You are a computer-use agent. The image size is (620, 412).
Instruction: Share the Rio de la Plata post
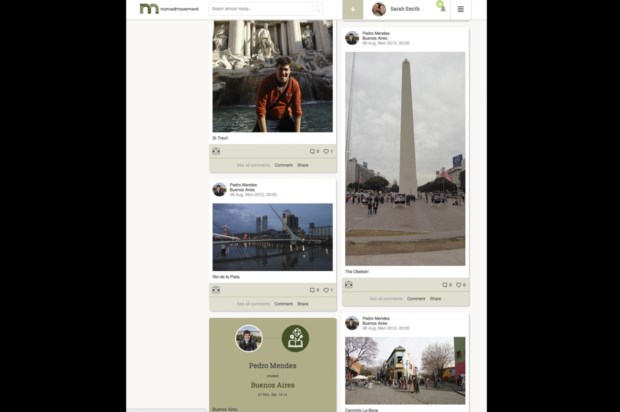pos(303,303)
